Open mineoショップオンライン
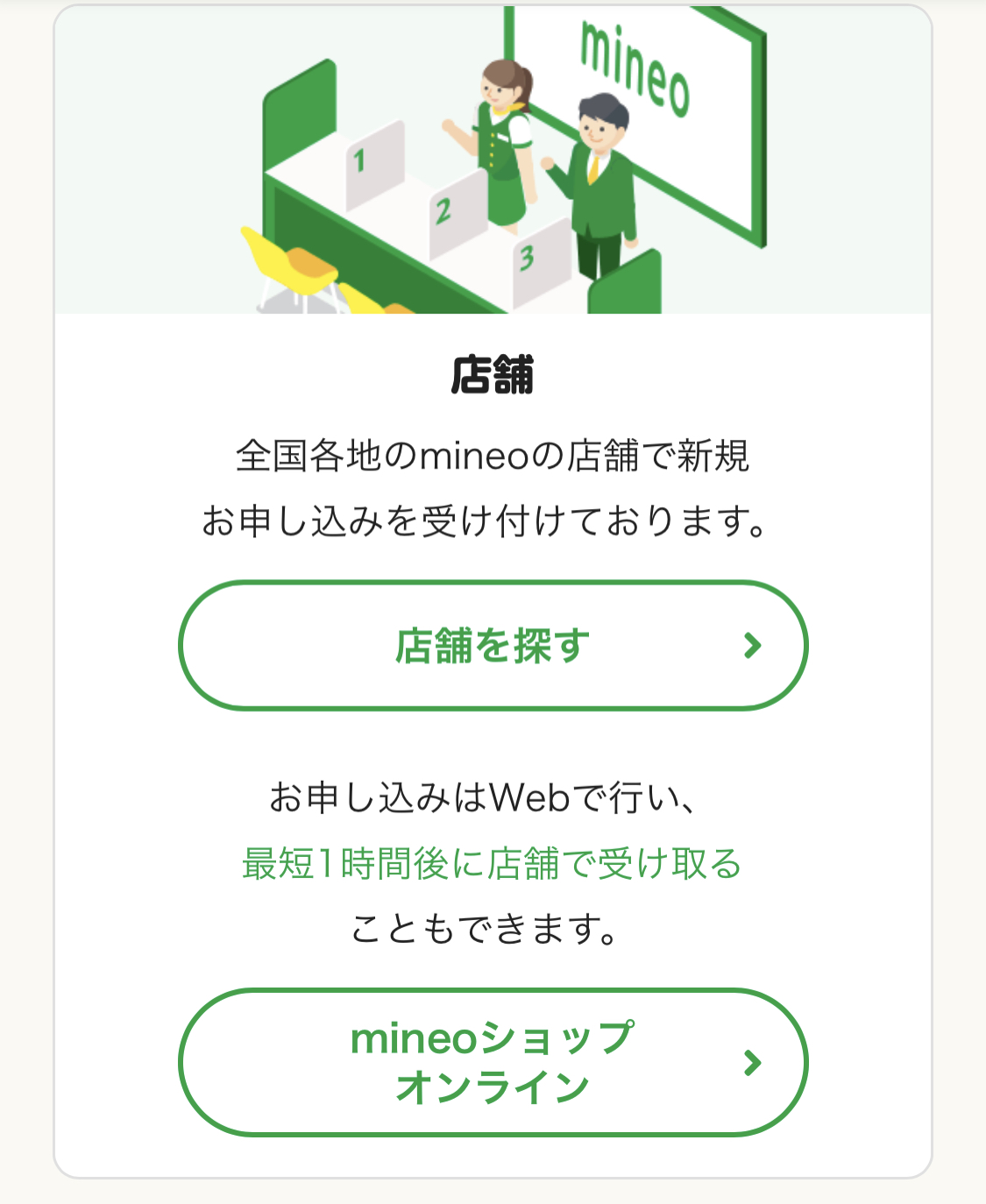This screenshot has width=986, height=1204. pos(493,1062)
